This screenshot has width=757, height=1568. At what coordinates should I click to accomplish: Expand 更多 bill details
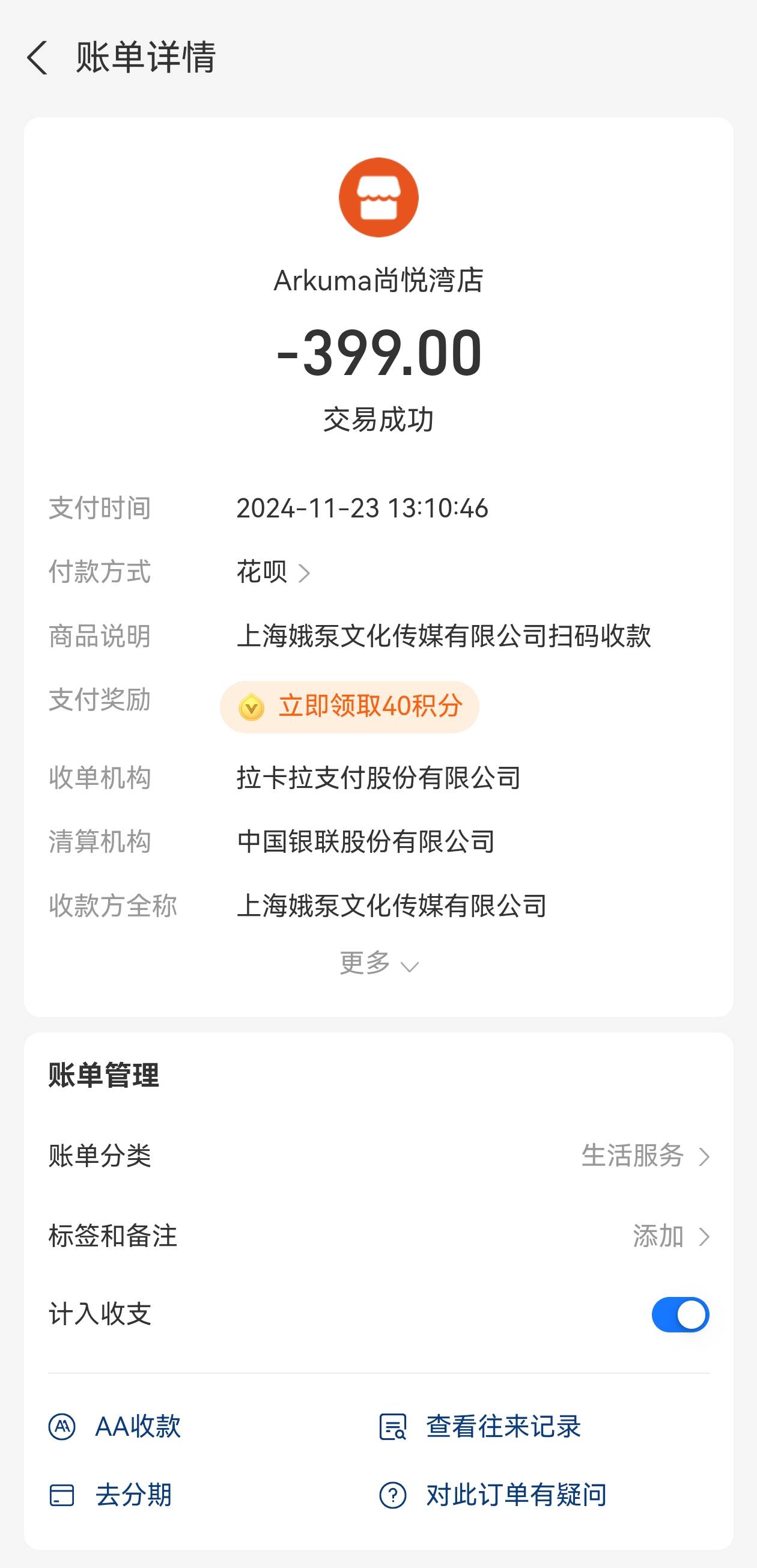tap(378, 963)
